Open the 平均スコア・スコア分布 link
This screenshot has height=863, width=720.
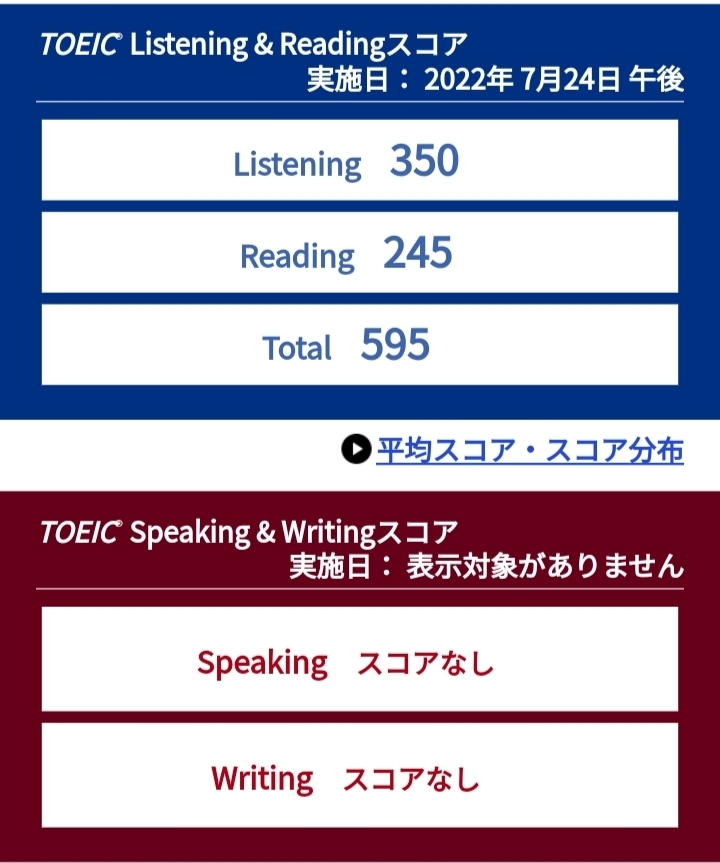(529, 451)
